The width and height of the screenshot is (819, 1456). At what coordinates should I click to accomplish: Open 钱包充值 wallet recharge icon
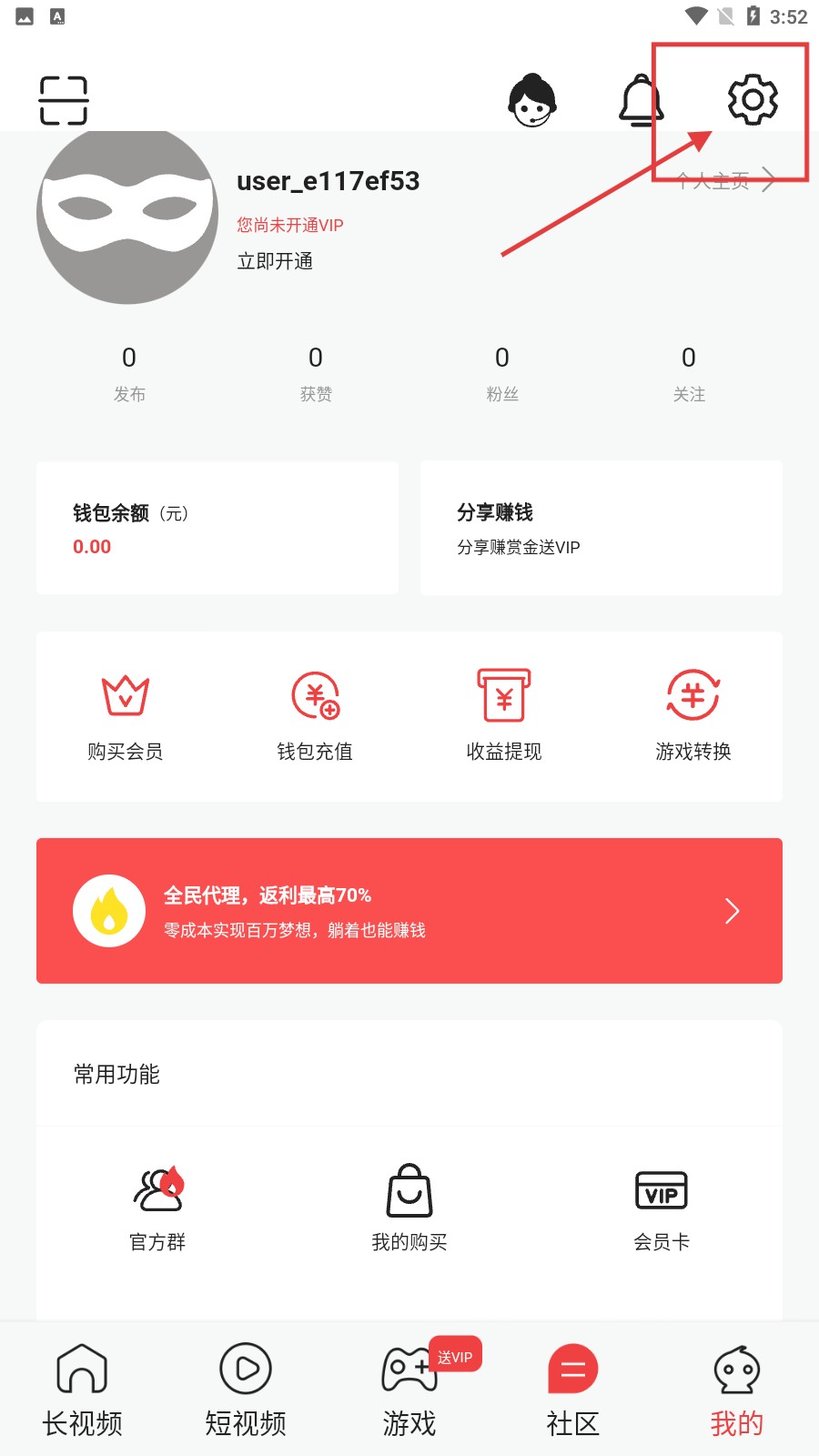point(315,696)
